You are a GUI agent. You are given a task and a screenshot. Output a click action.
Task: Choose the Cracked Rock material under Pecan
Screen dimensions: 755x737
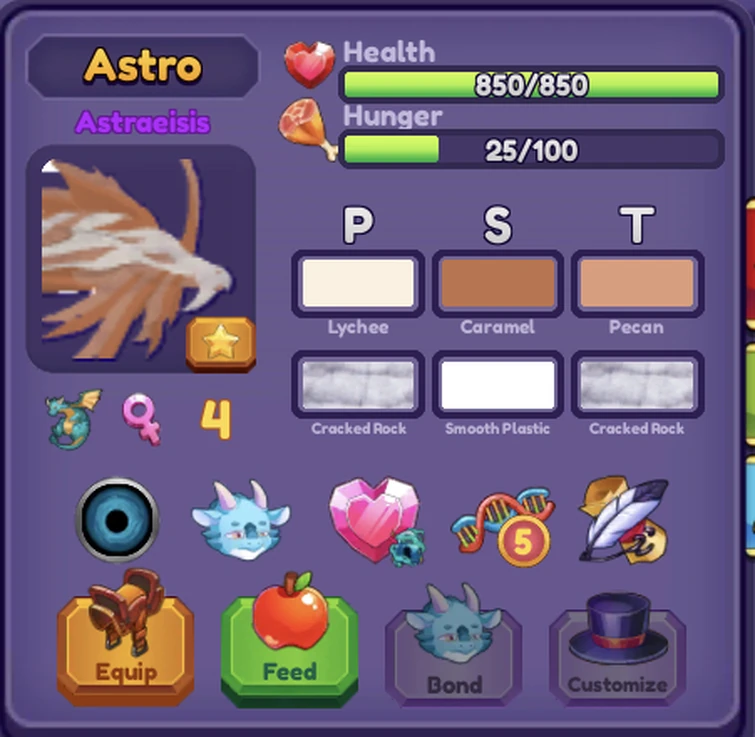(x=637, y=385)
